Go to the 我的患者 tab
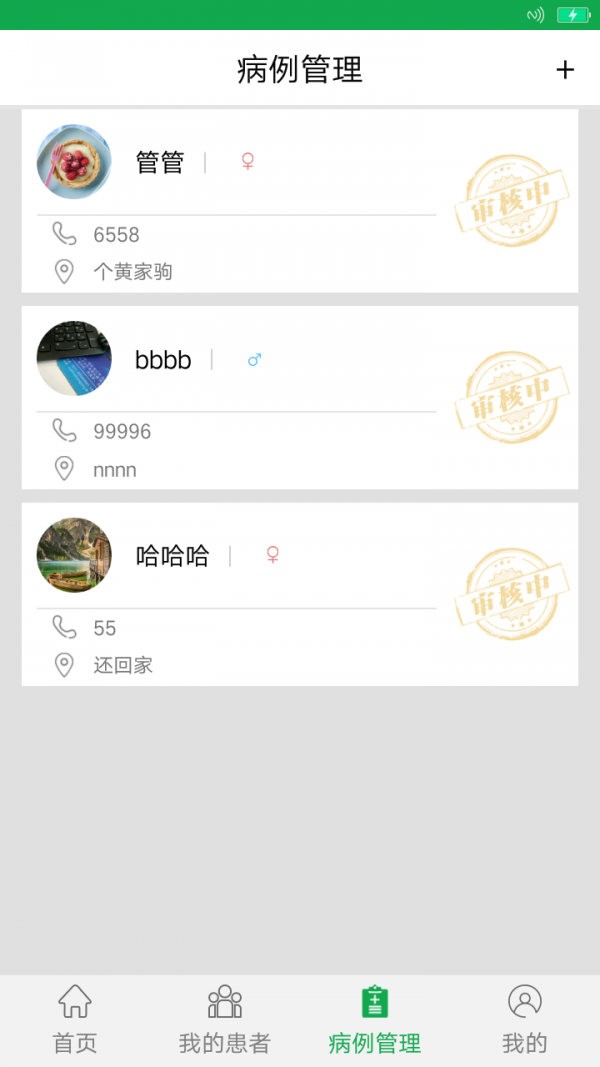 (x=225, y=1019)
